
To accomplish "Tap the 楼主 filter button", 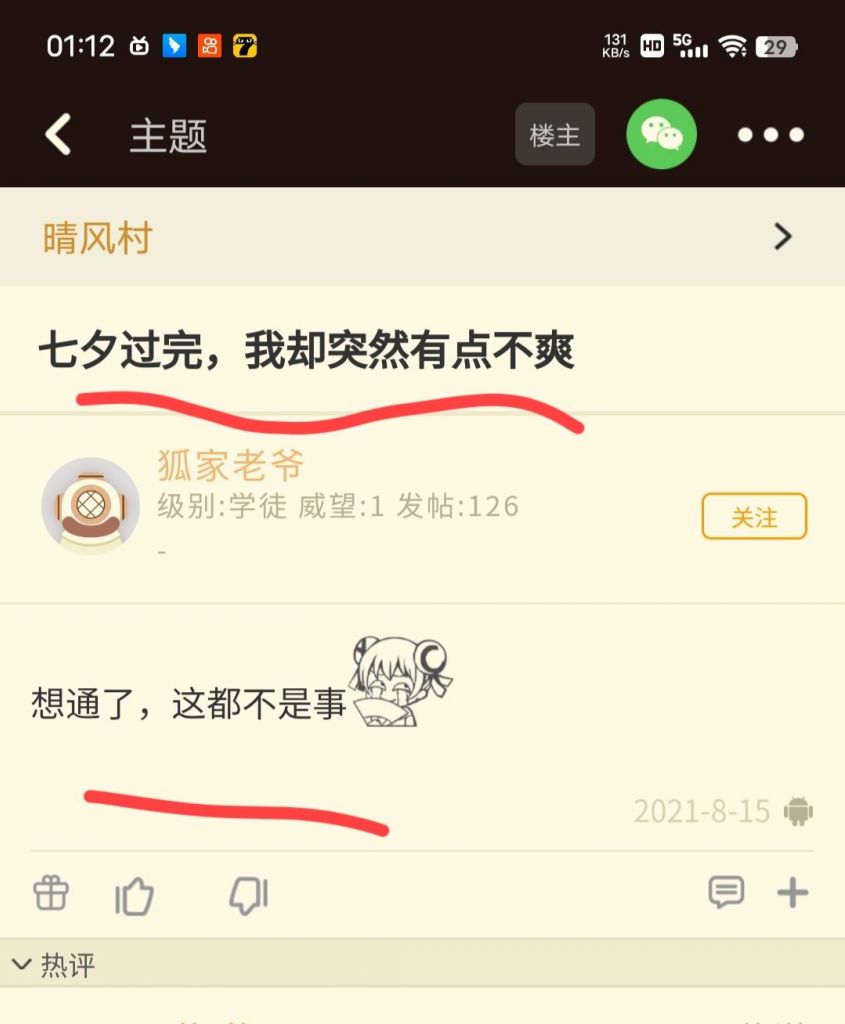I will (x=555, y=134).
